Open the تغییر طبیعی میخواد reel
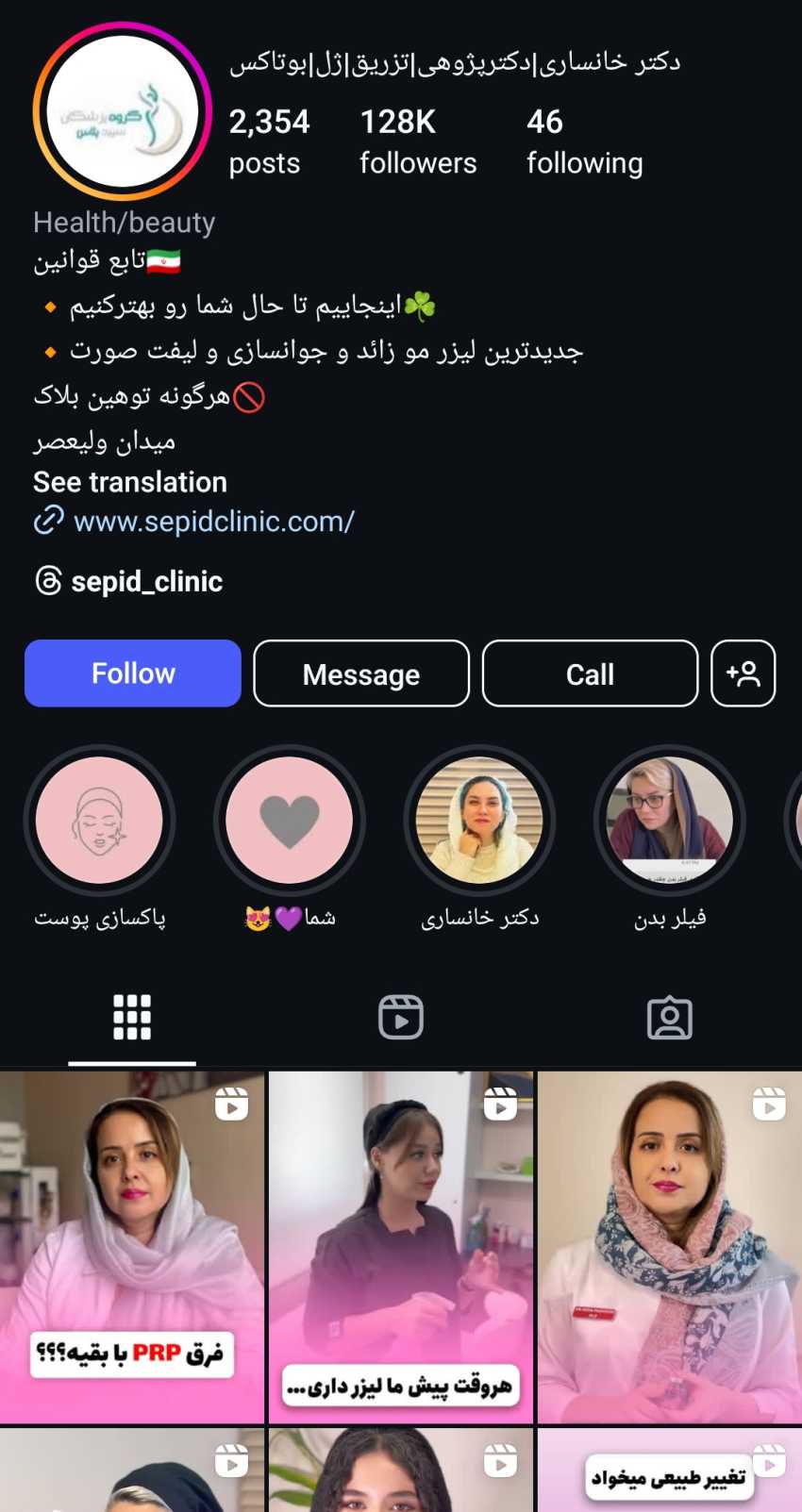 click(670, 1470)
